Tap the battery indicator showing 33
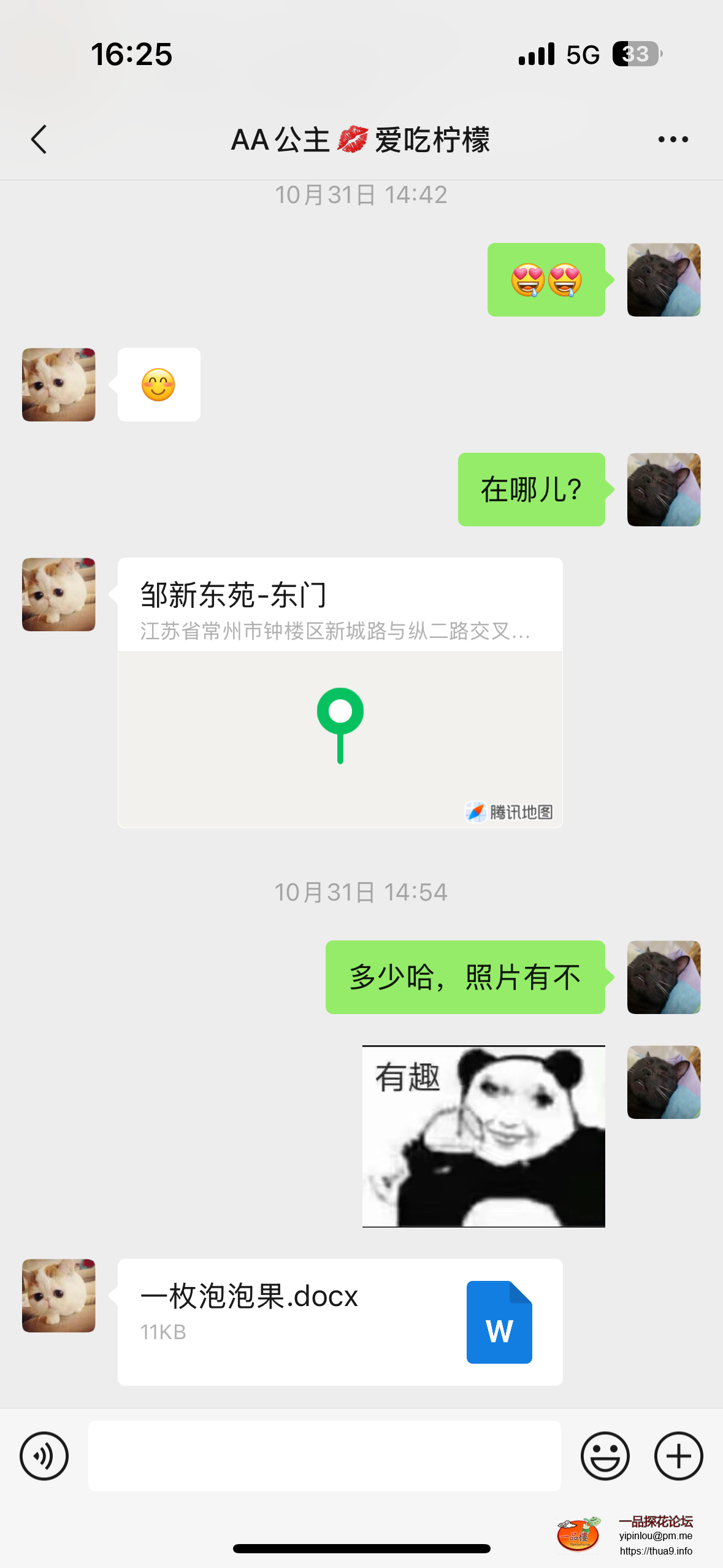This screenshot has height=1568, width=723. 635,55
